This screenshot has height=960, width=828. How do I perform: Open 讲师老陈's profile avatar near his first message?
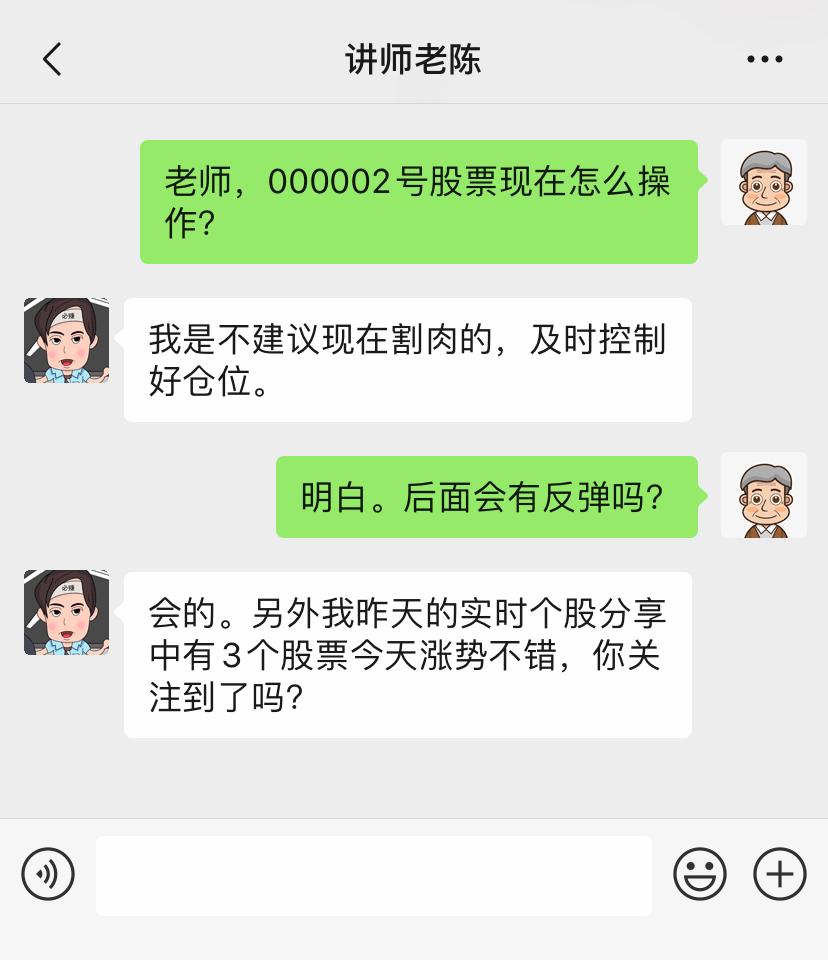click(x=66, y=341)
